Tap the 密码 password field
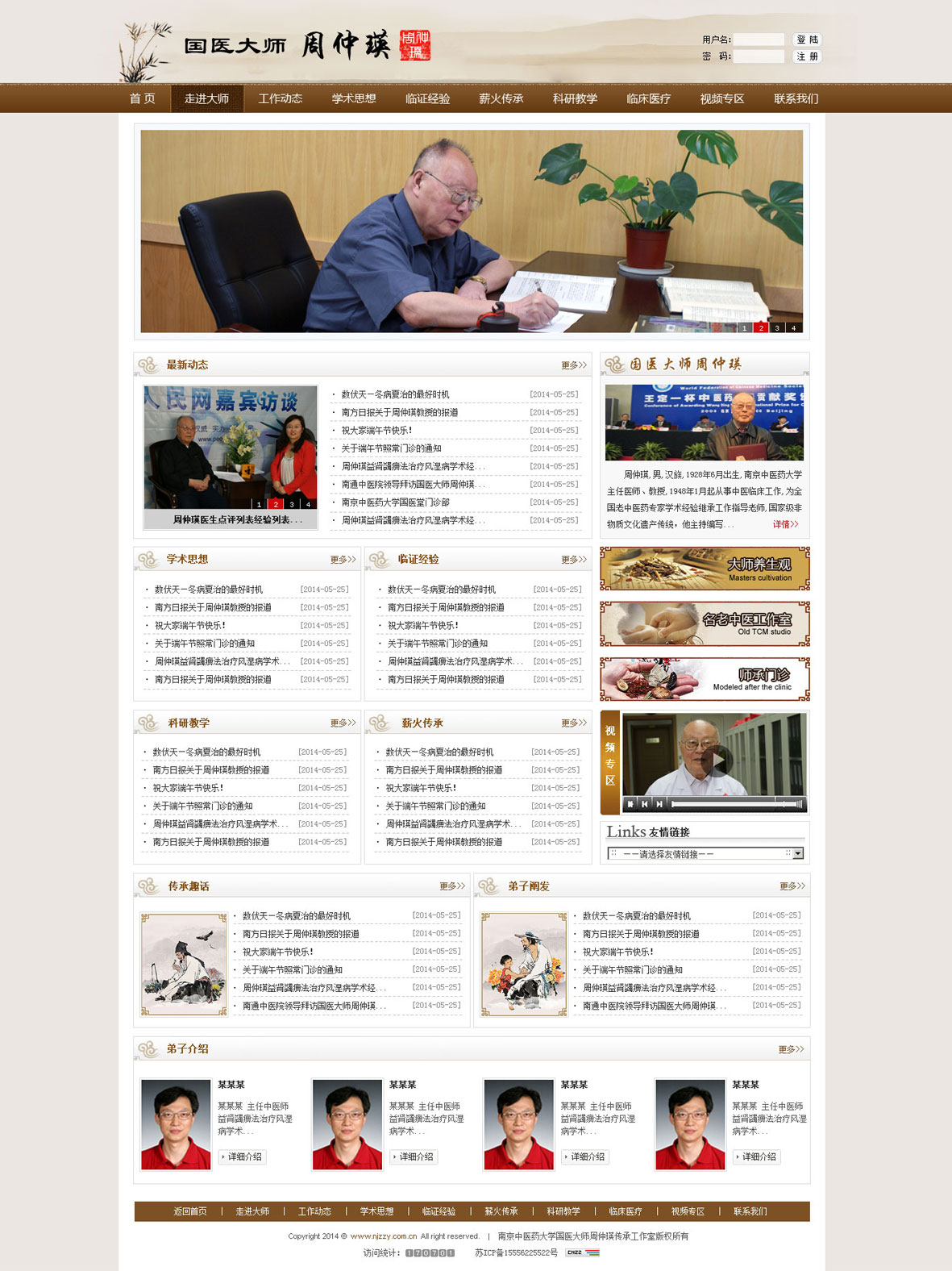952x1271 pixels. pyautogui.click(x=759, y=56)
